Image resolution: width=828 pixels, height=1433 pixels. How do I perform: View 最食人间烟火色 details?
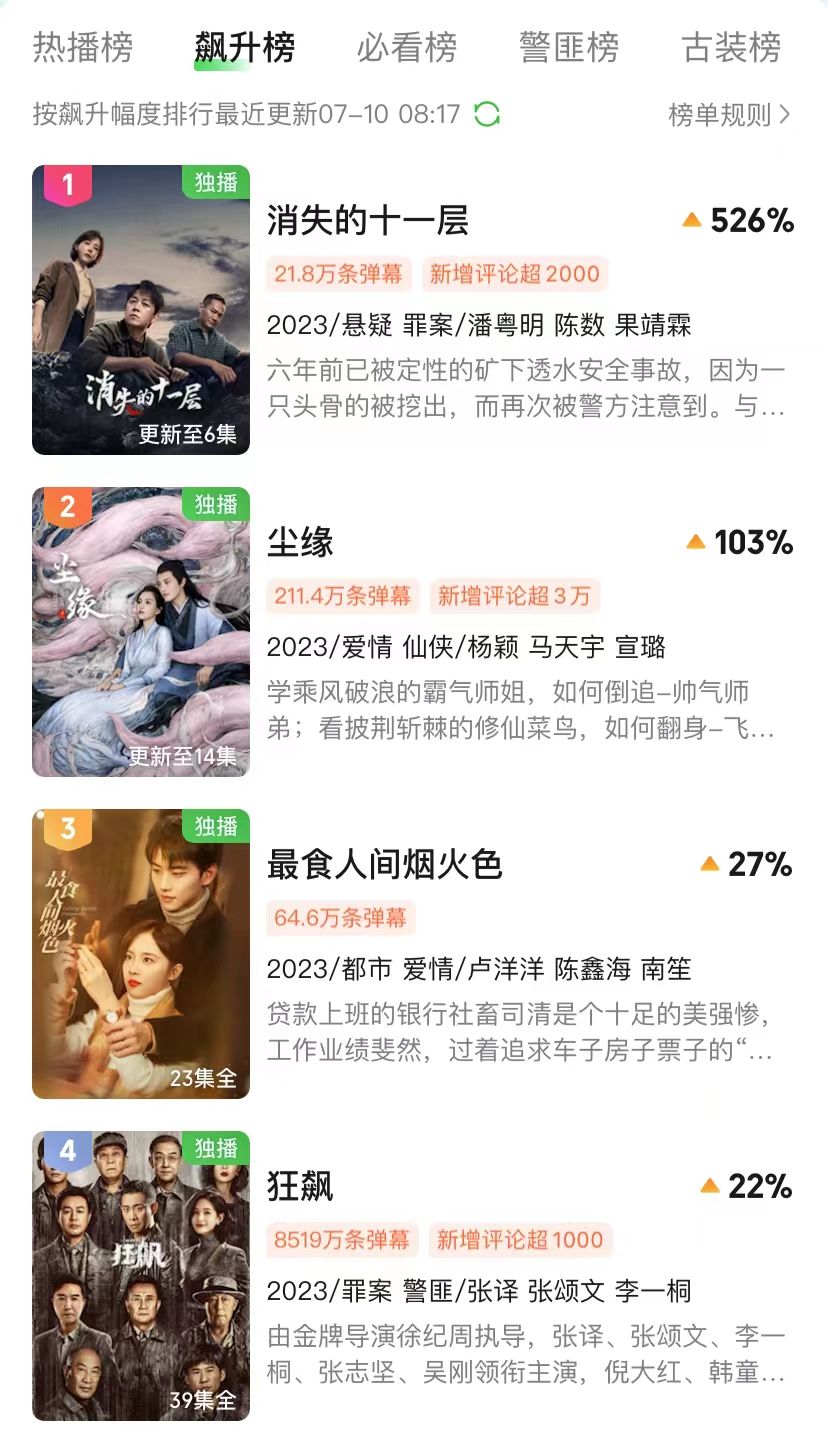coord(384,865)
